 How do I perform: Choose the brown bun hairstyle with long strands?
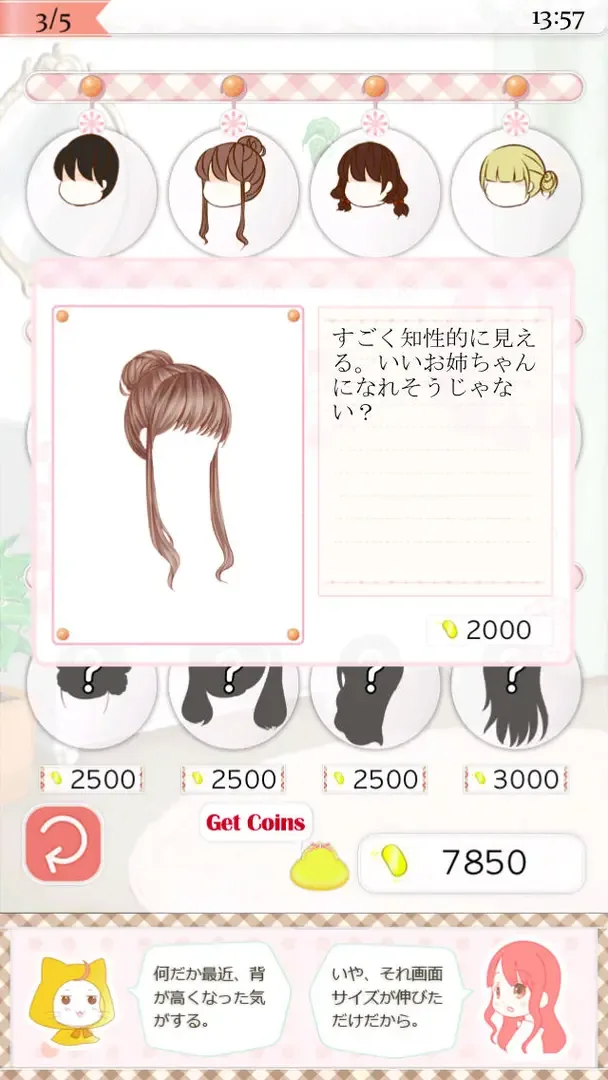[233, 188]
